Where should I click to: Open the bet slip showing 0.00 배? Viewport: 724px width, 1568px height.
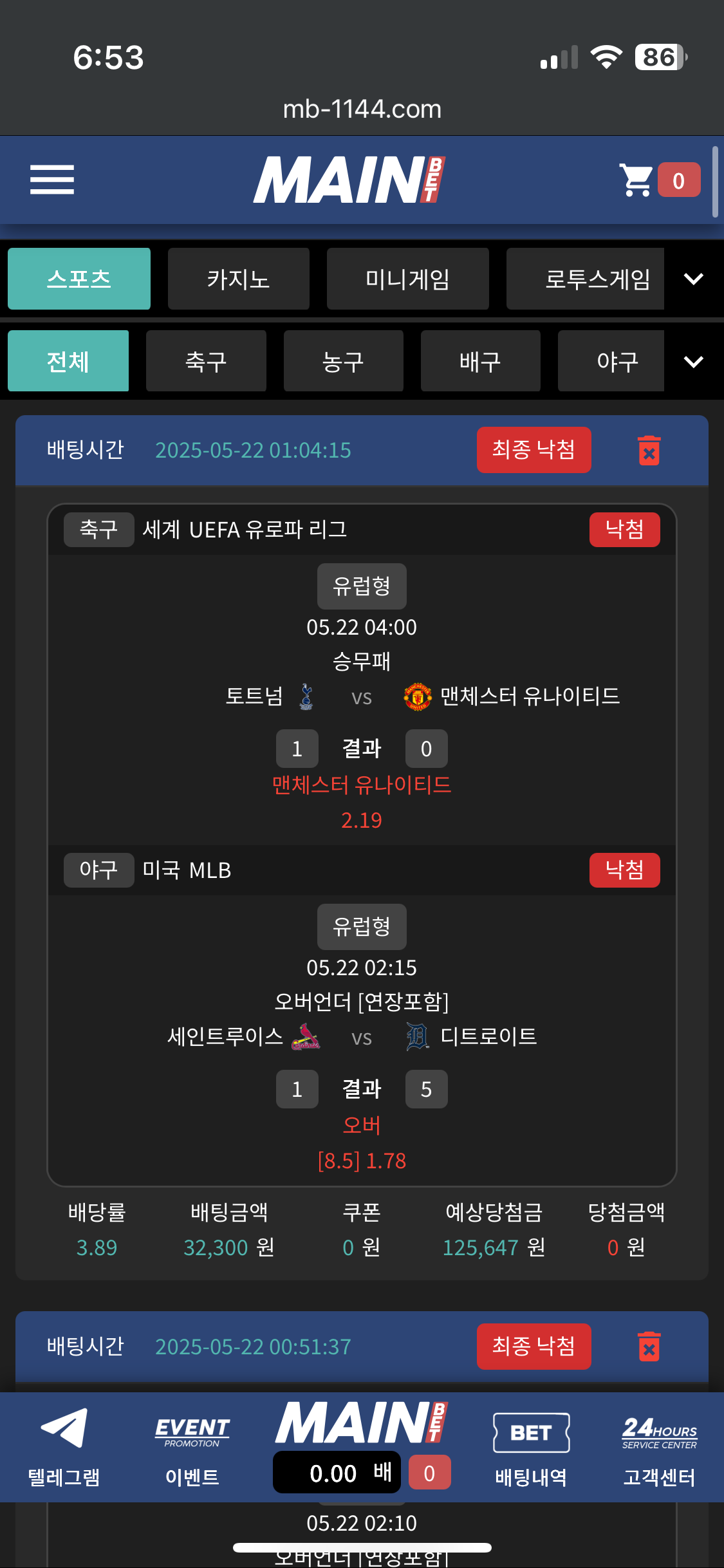pyautogui.click(x=337, y=1473)
